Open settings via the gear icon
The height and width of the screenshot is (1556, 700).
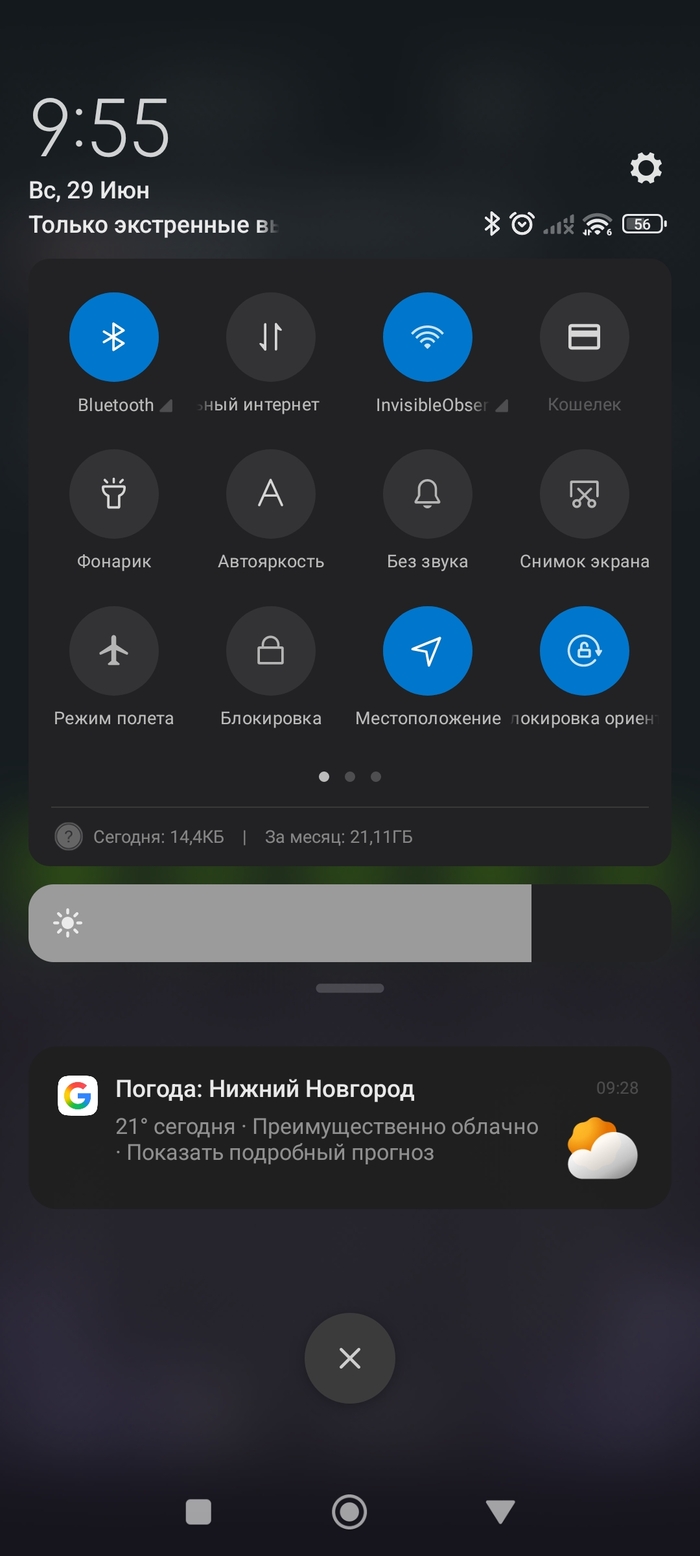click(646, 168)
